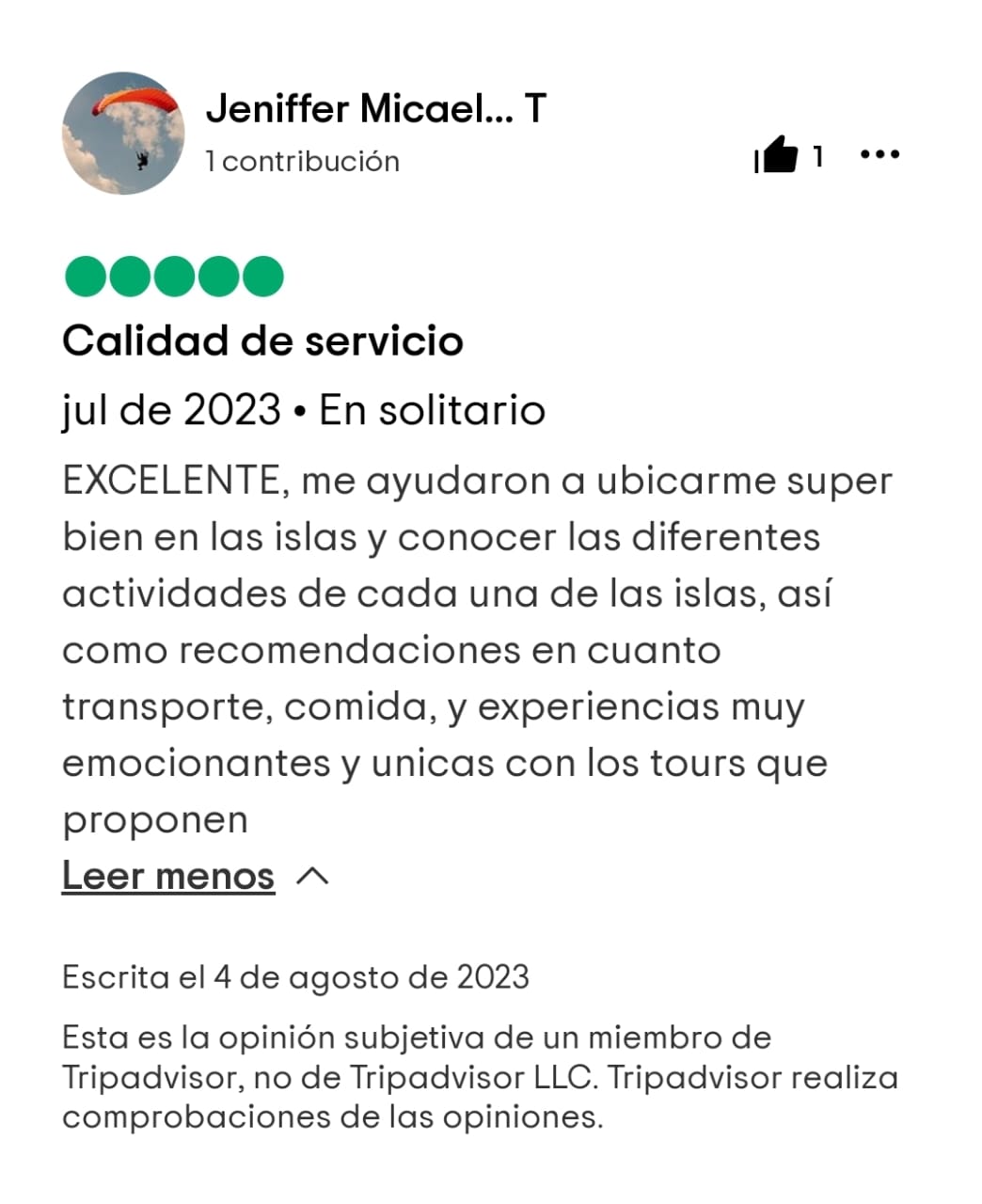The width and height of the screenshot is (982, 1204).
Task: Mark Jeniffer's review as helpful
Action: [778, 155]
